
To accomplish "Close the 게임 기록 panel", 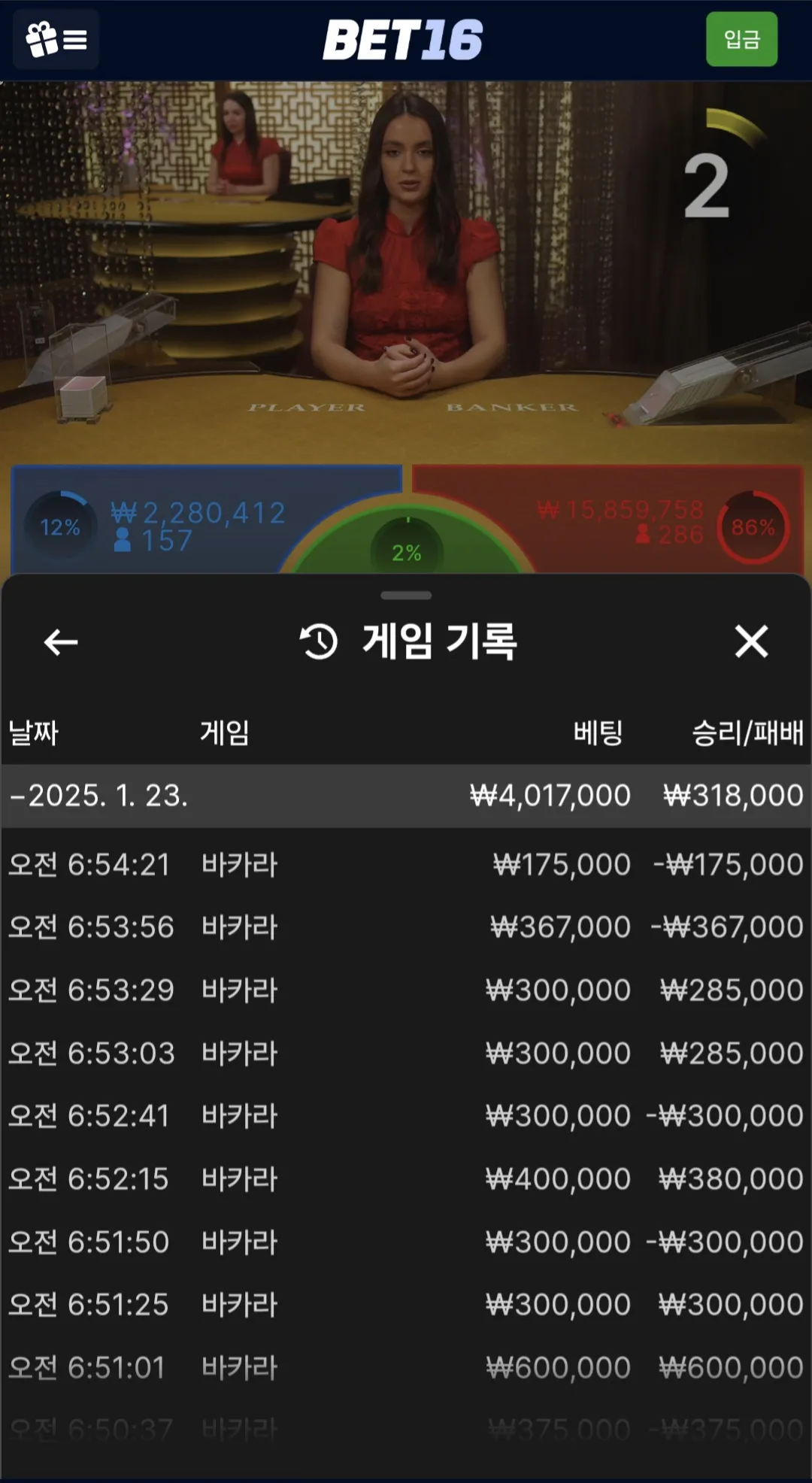I will point(751,641).
